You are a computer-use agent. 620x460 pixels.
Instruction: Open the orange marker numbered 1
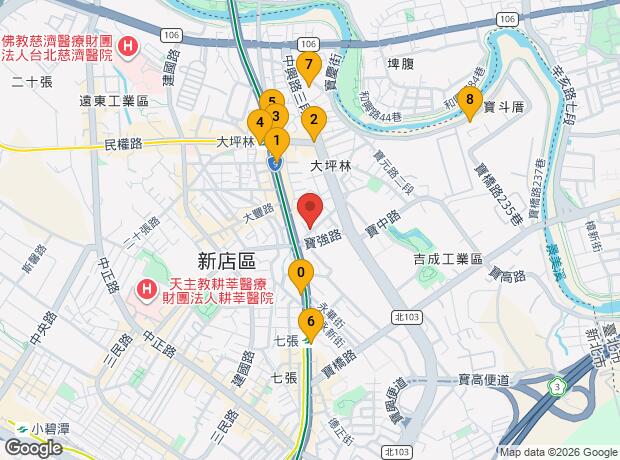point(277,141)
